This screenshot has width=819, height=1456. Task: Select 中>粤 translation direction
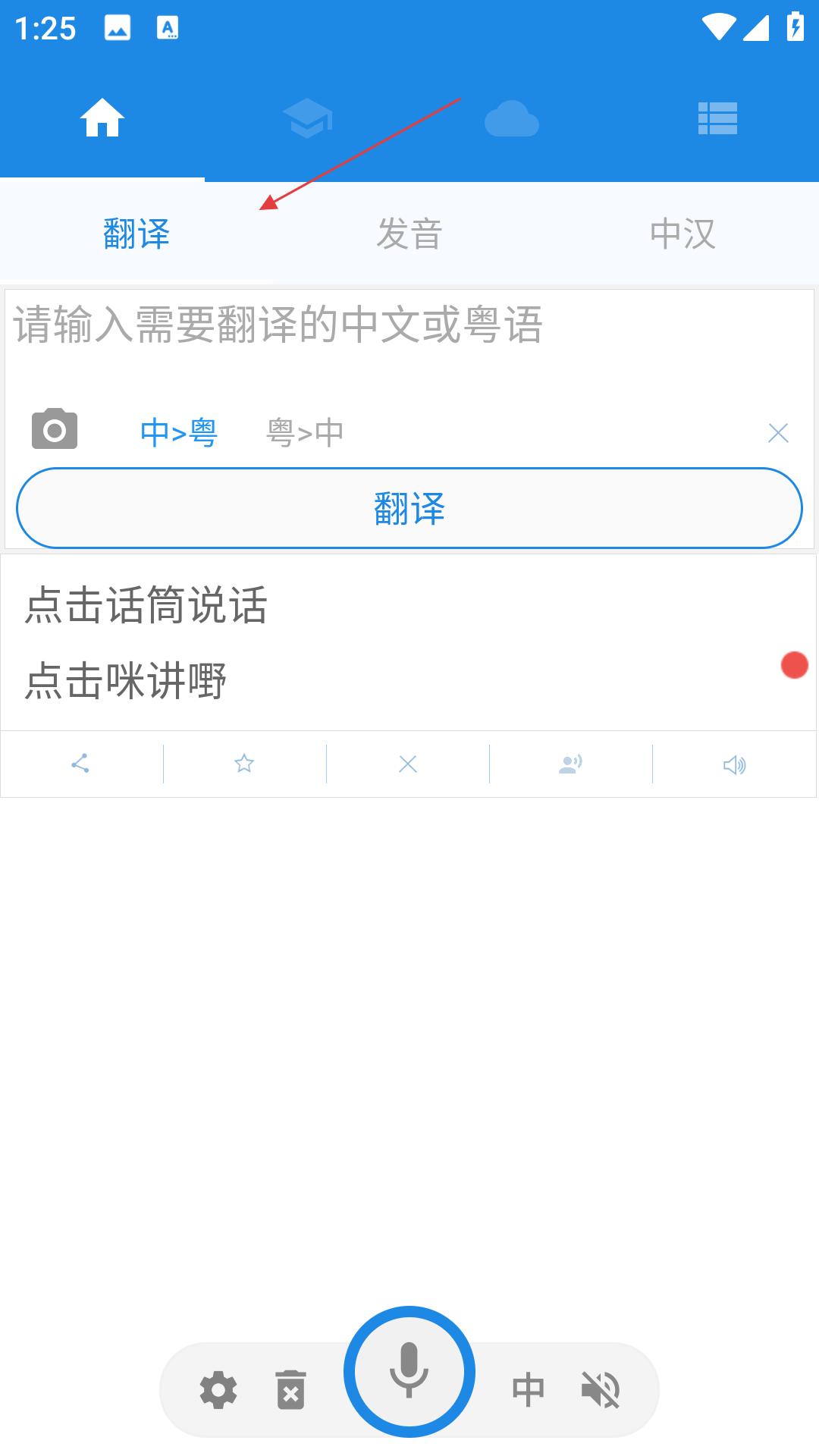click(179, 433)
